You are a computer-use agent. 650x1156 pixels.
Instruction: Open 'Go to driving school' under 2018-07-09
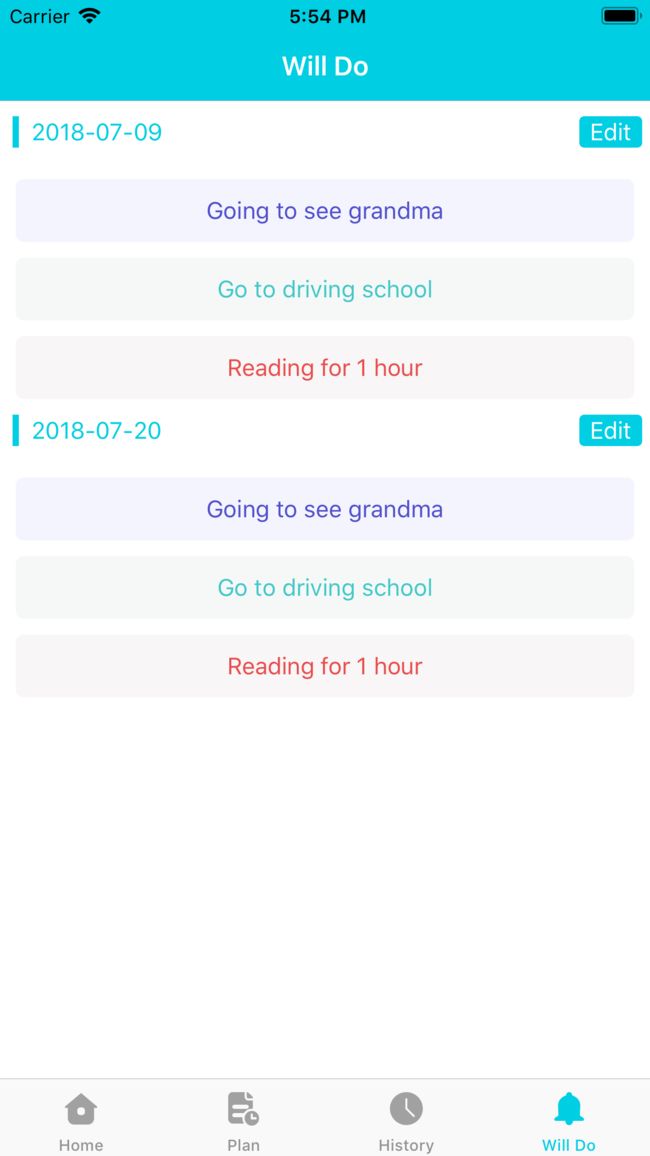coord(325,289)
